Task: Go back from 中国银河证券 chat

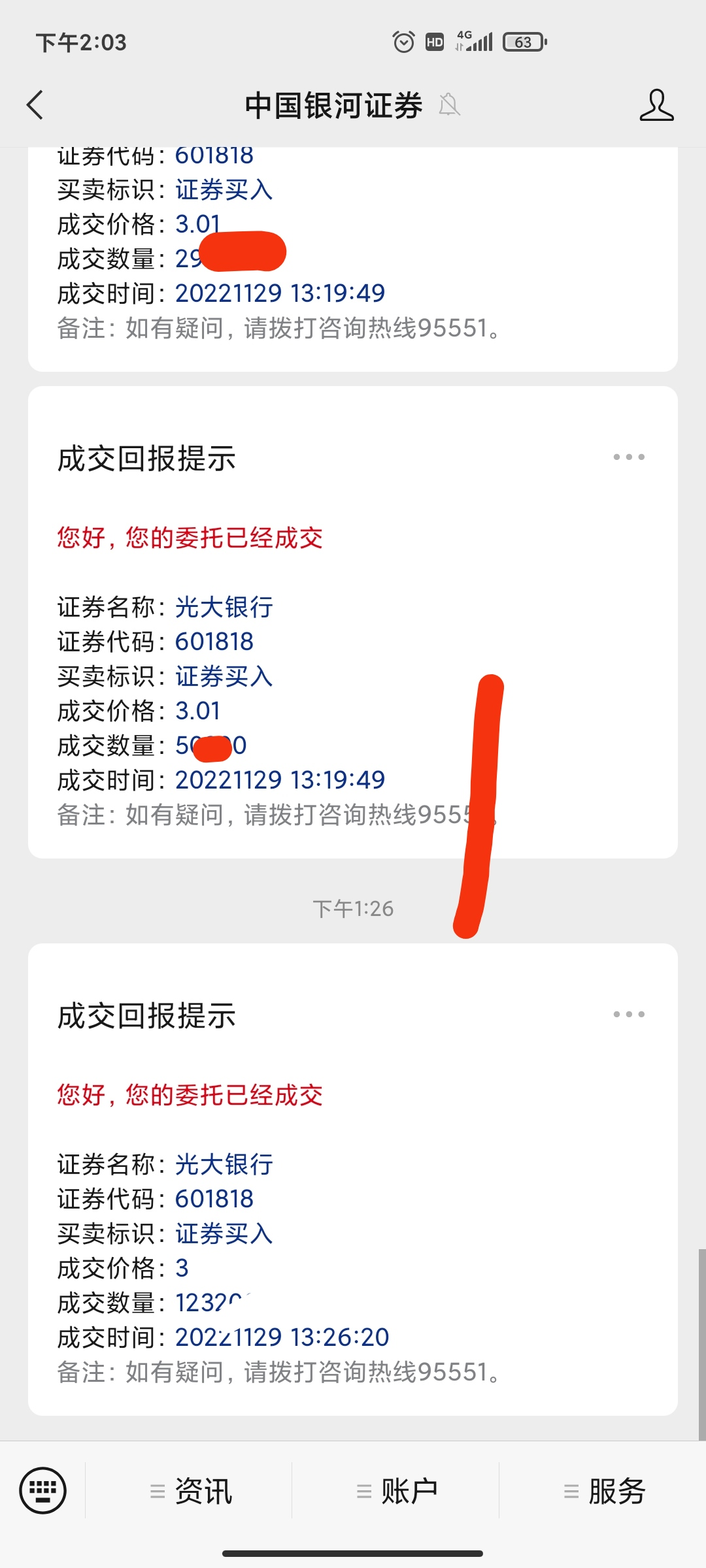Action: (35, 105)
